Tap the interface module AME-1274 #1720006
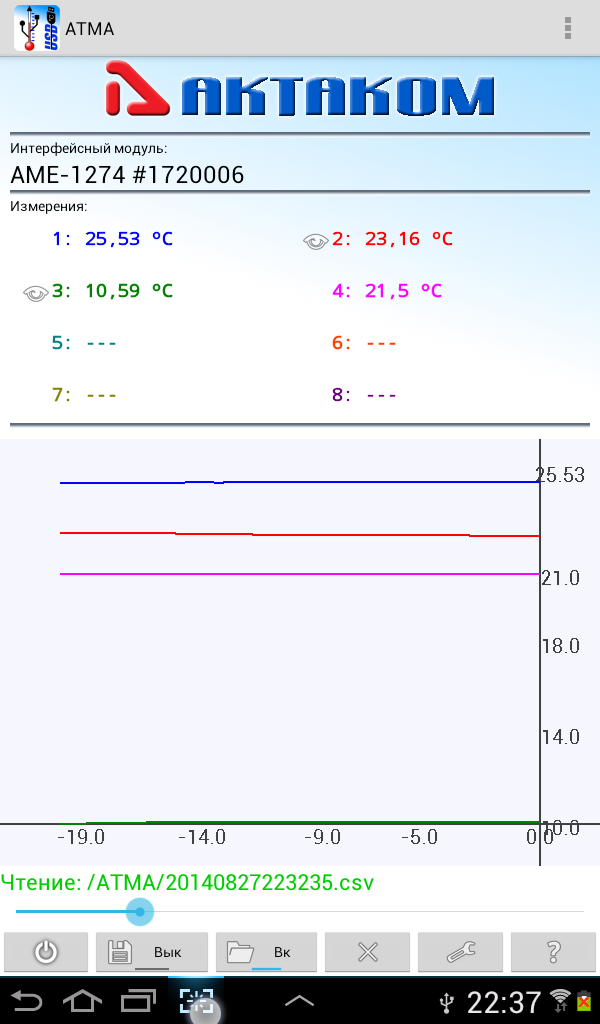The height and width of the screenshot is (1024, 600). pyautogui.click(x=127, y=175)
